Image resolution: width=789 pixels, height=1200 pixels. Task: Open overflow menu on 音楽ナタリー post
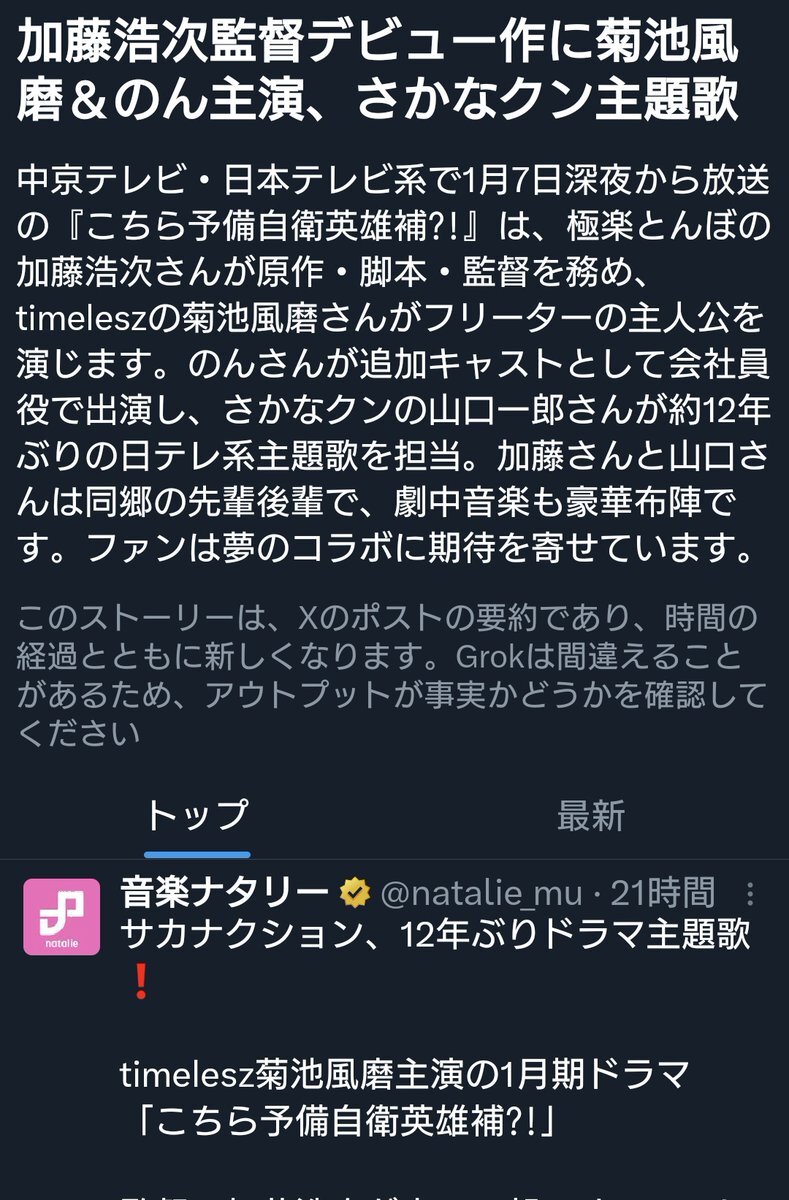pyautogui.click(x=751, y=893)
